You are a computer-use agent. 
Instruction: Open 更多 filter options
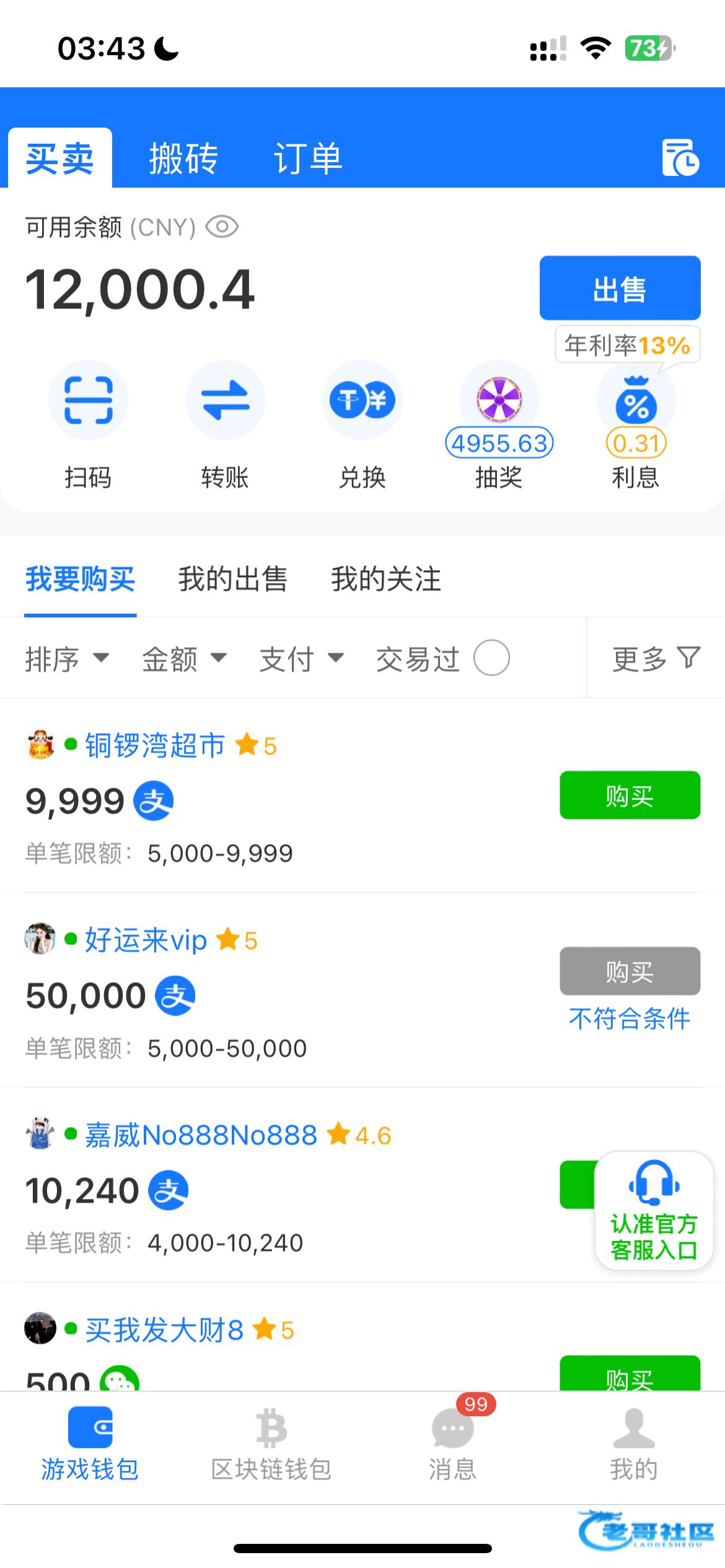point(656,658)
